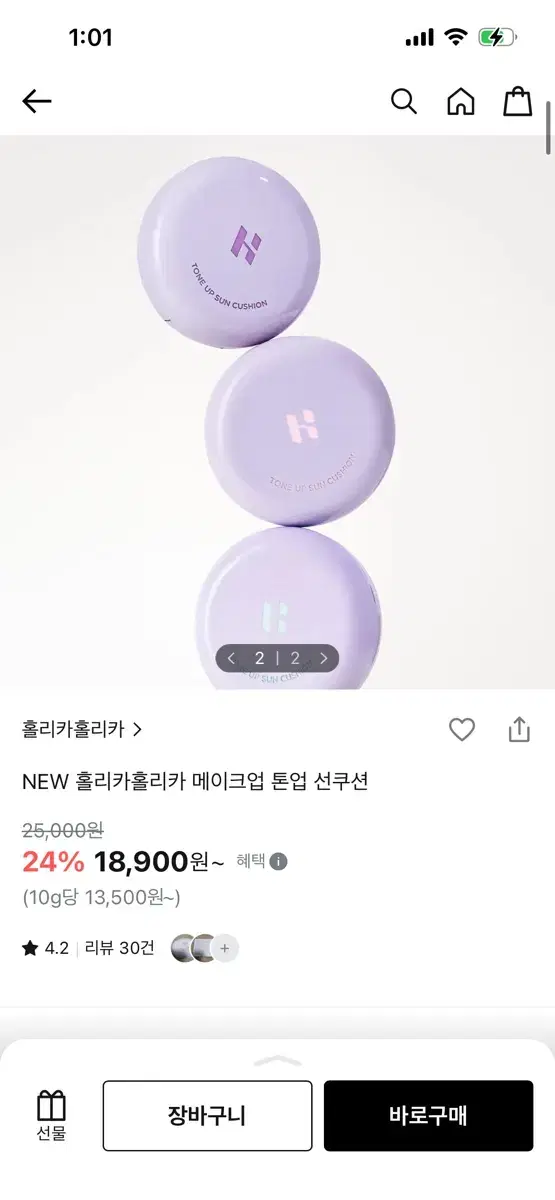Viewport: 555px width, 1200px height.
Task: Open the 홀리카홀리카 brand page link
Action: point(82,730)
